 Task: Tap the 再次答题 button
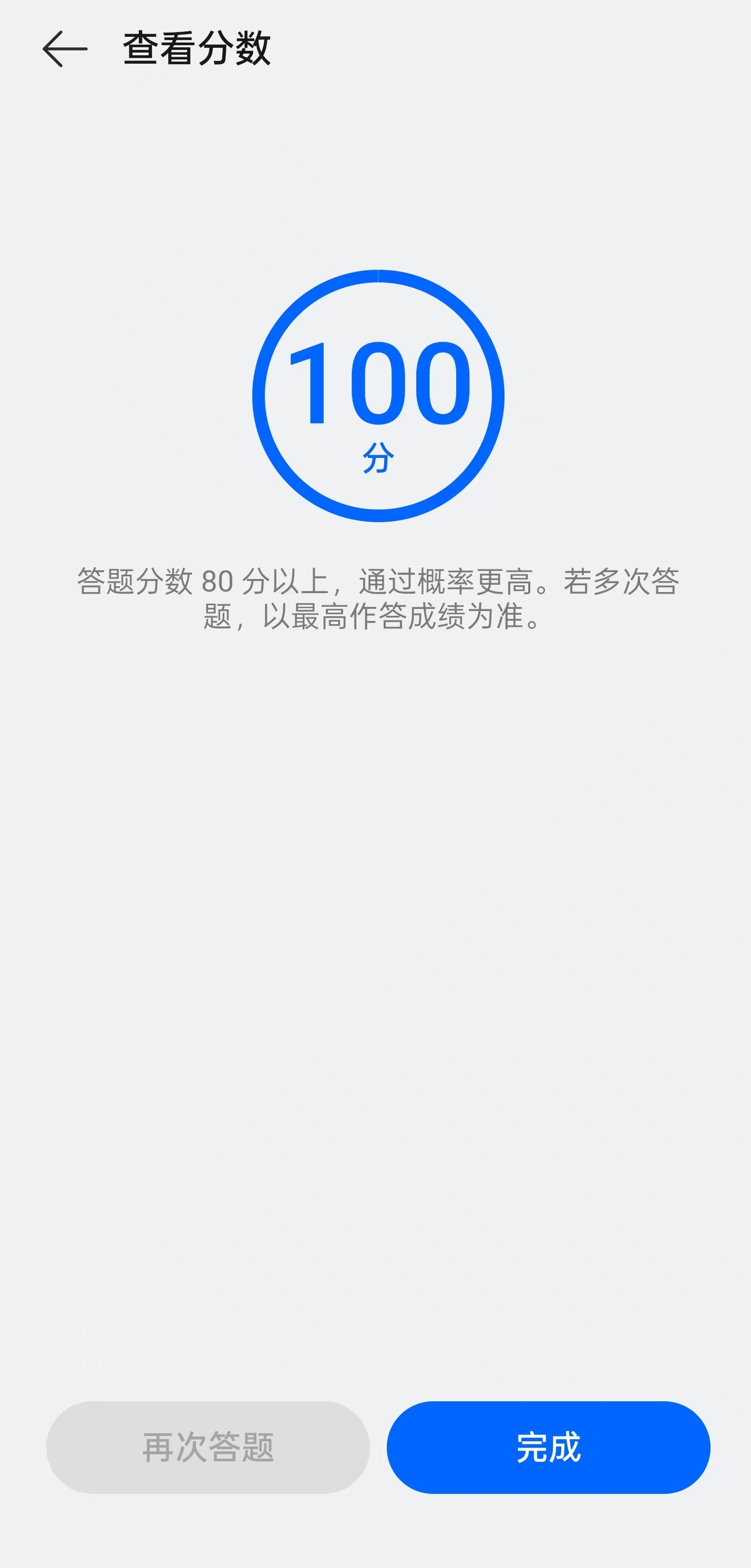[x=208, y=1447]
